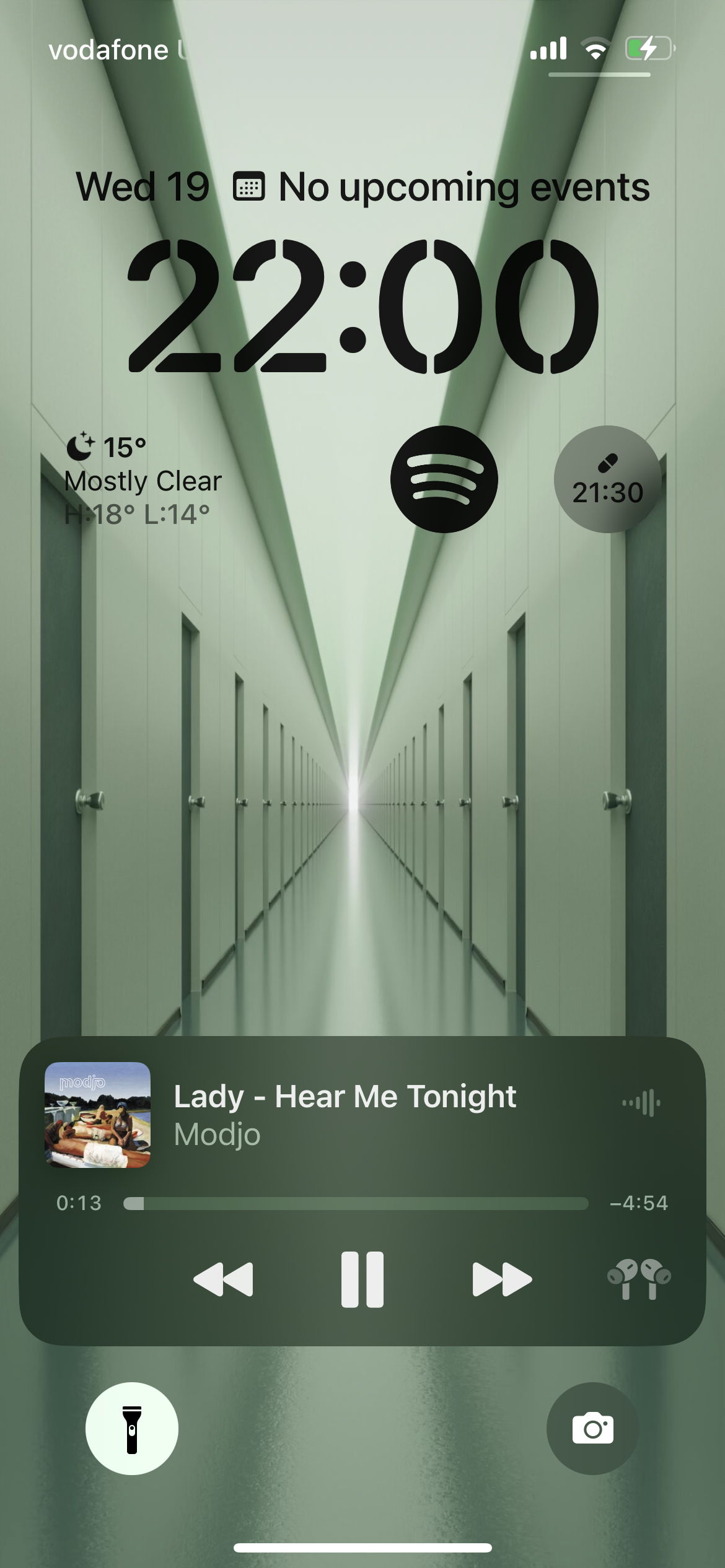Open the medication 21:30 widget
This screenshot has height=1568, width=725.
(x=607, y=479)
